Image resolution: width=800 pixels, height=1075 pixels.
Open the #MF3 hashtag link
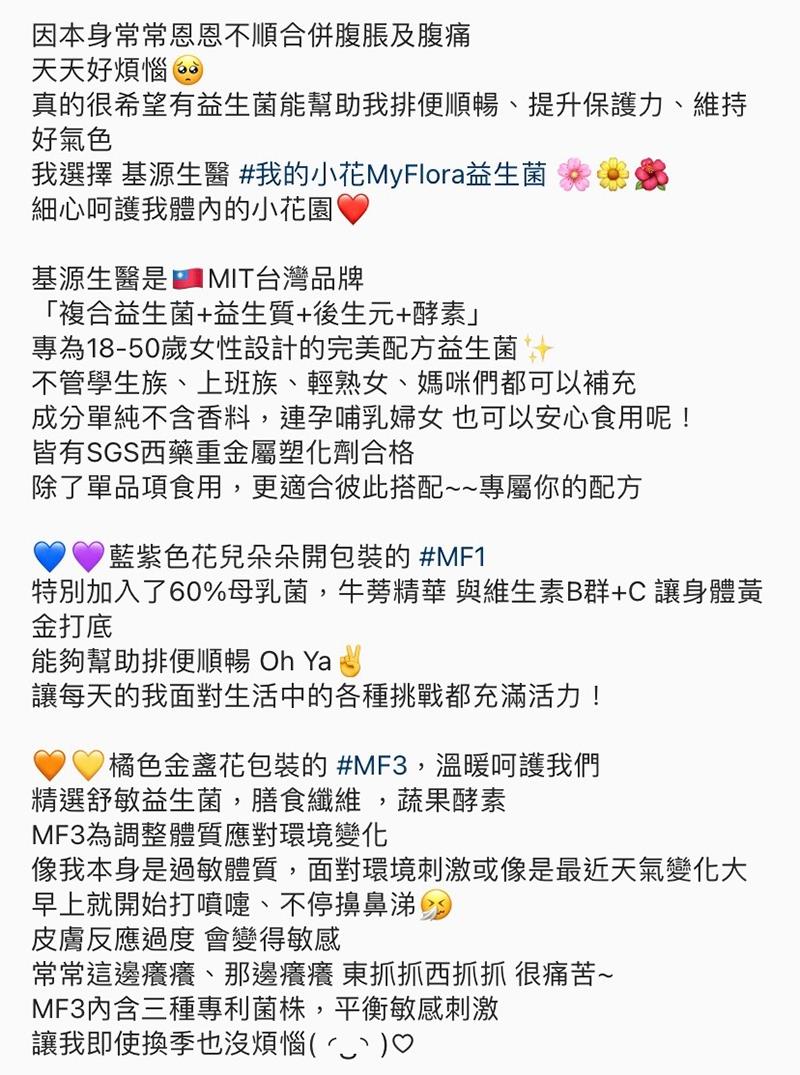pyautogui.click(x=372, y=767)
